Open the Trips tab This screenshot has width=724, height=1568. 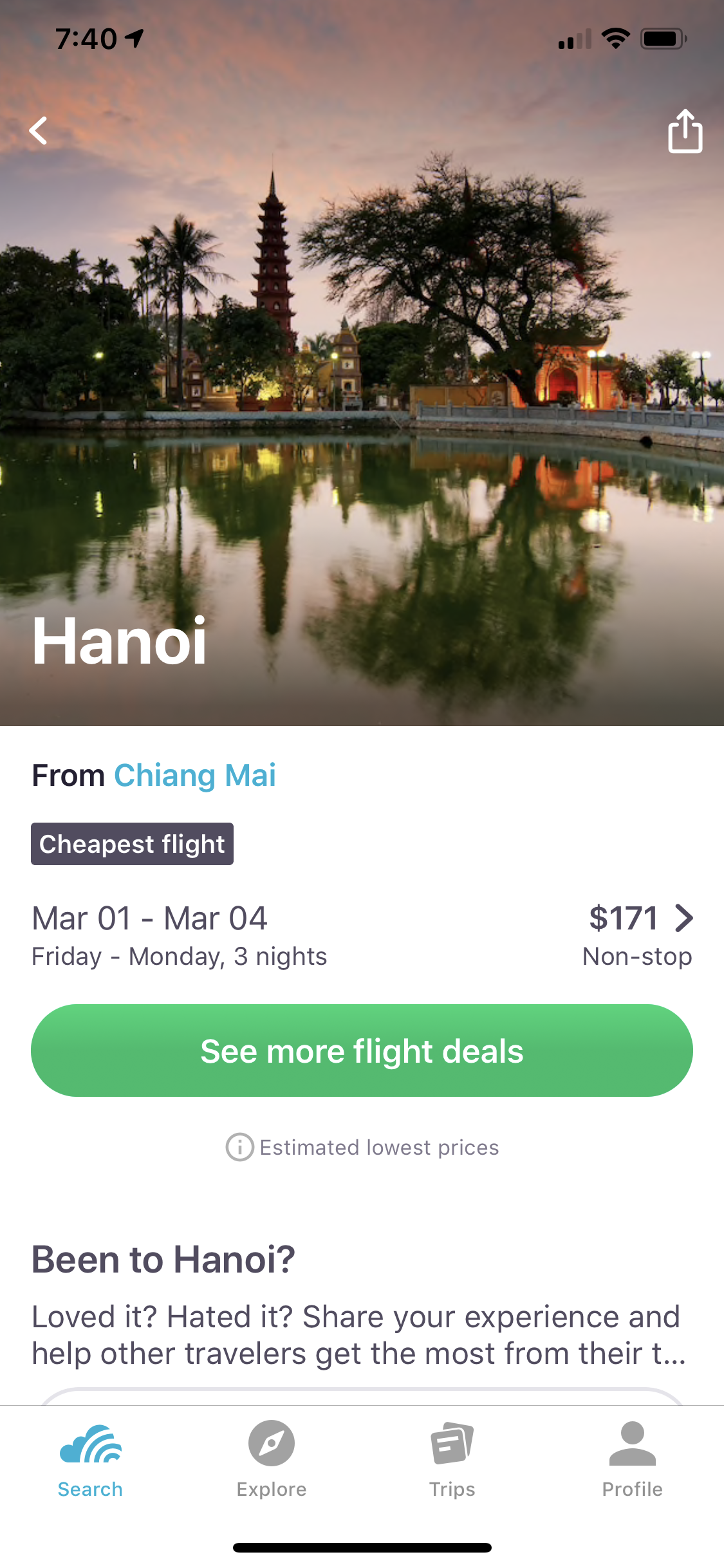(x=452, y=1460)
